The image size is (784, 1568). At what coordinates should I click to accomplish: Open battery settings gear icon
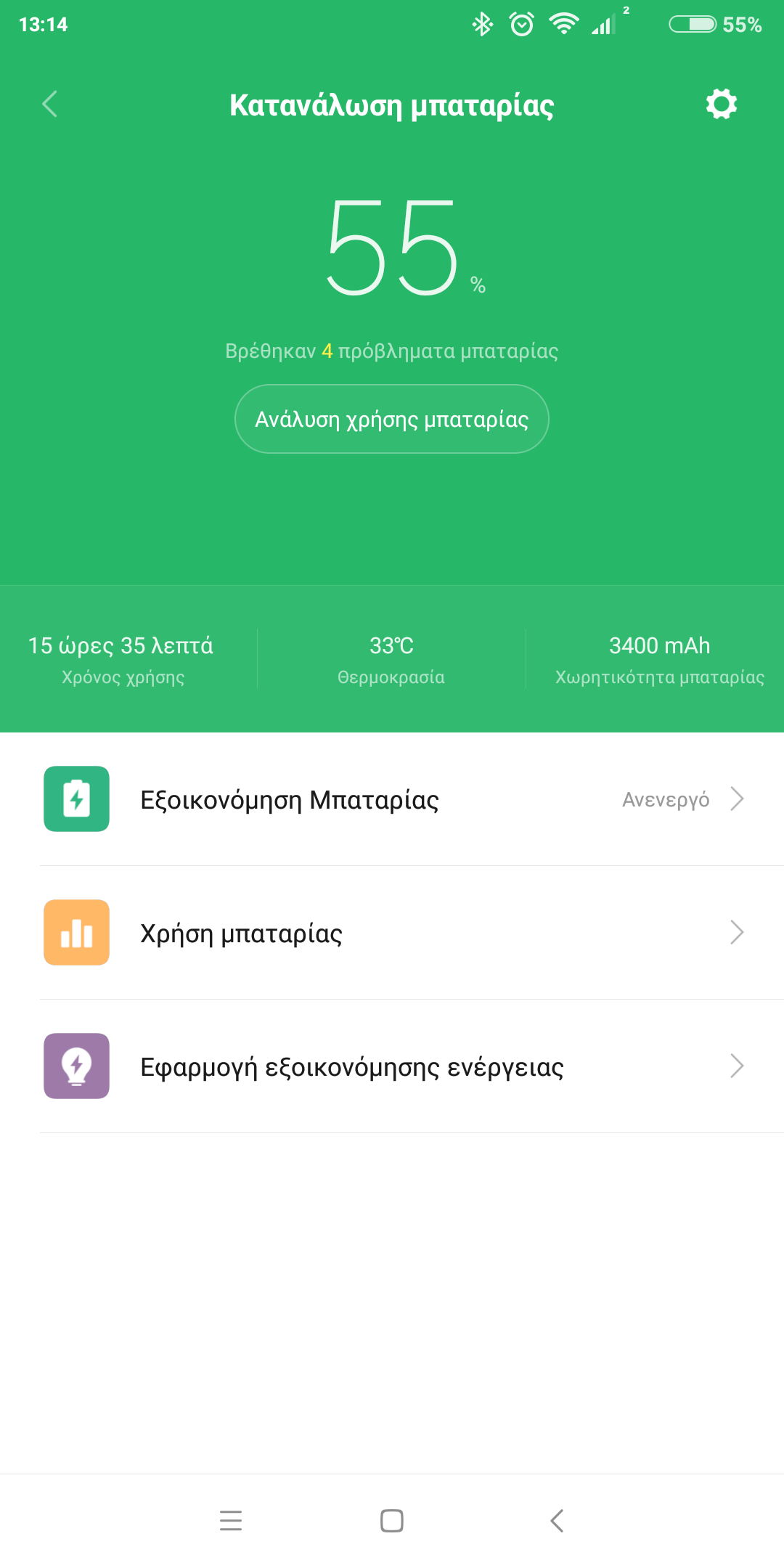(x=721, y=105)
